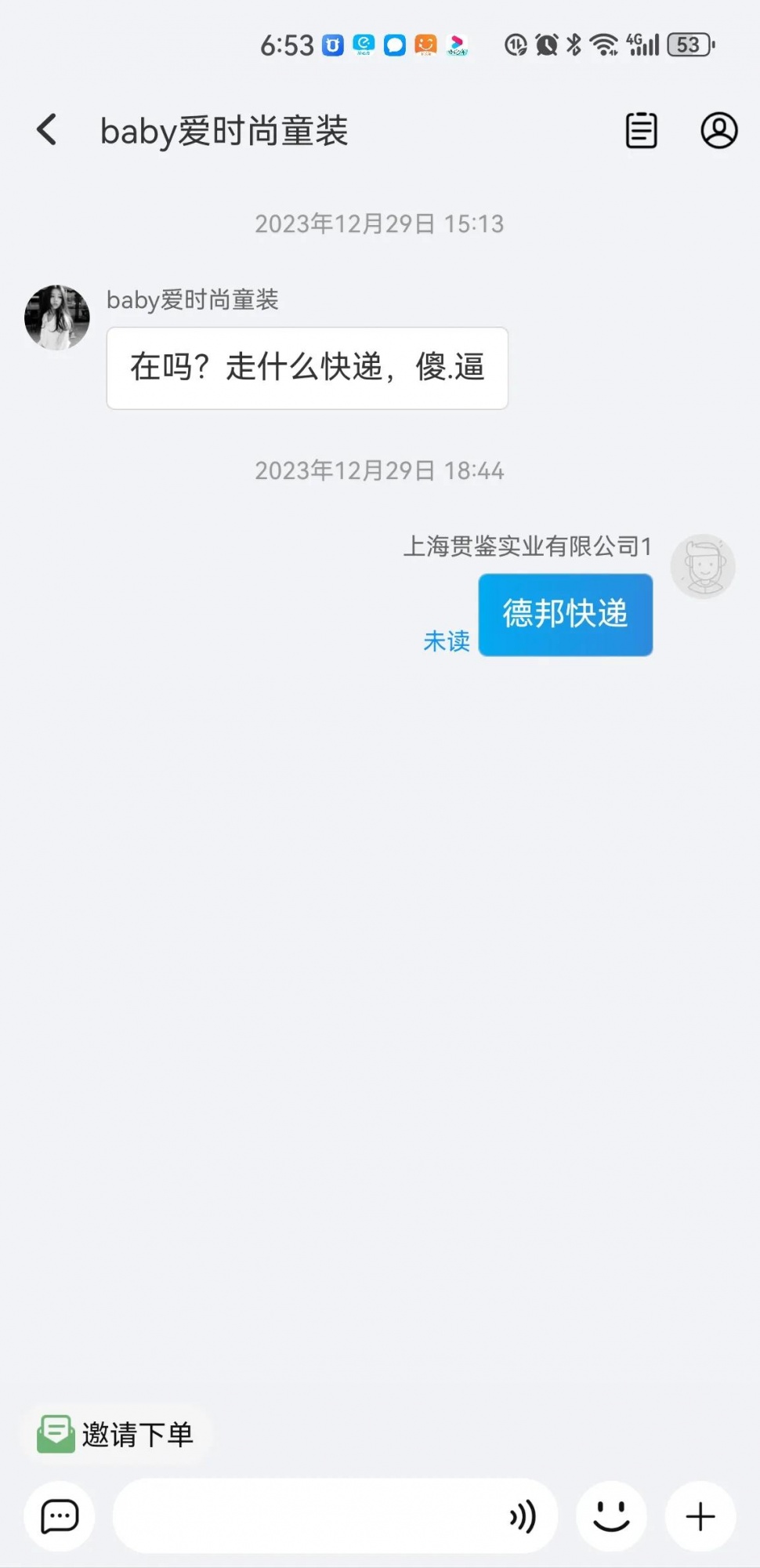The image size is (760, 1568).
Task: Open the emoji picker
Action: pos(611,1516)
